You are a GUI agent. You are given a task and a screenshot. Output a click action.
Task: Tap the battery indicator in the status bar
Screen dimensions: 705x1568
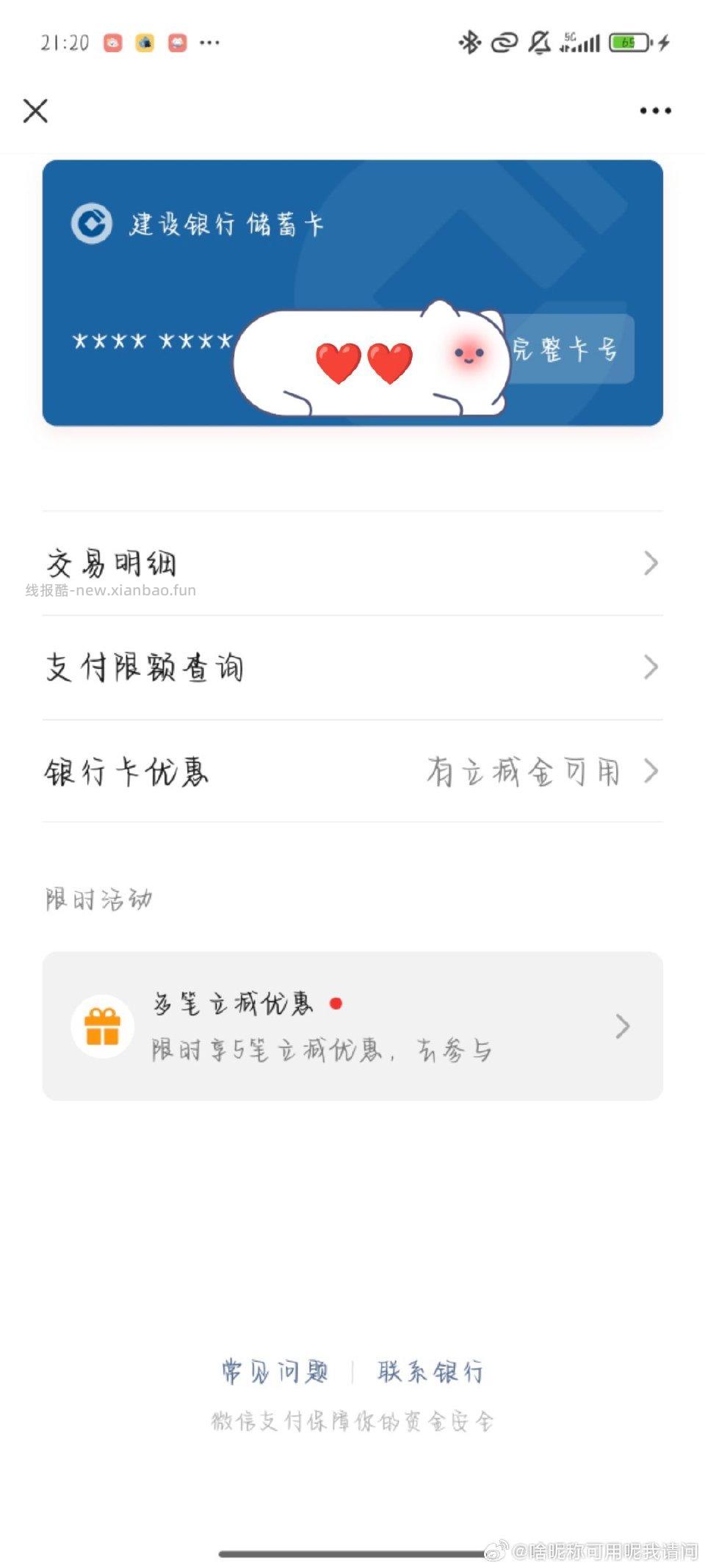630,43
